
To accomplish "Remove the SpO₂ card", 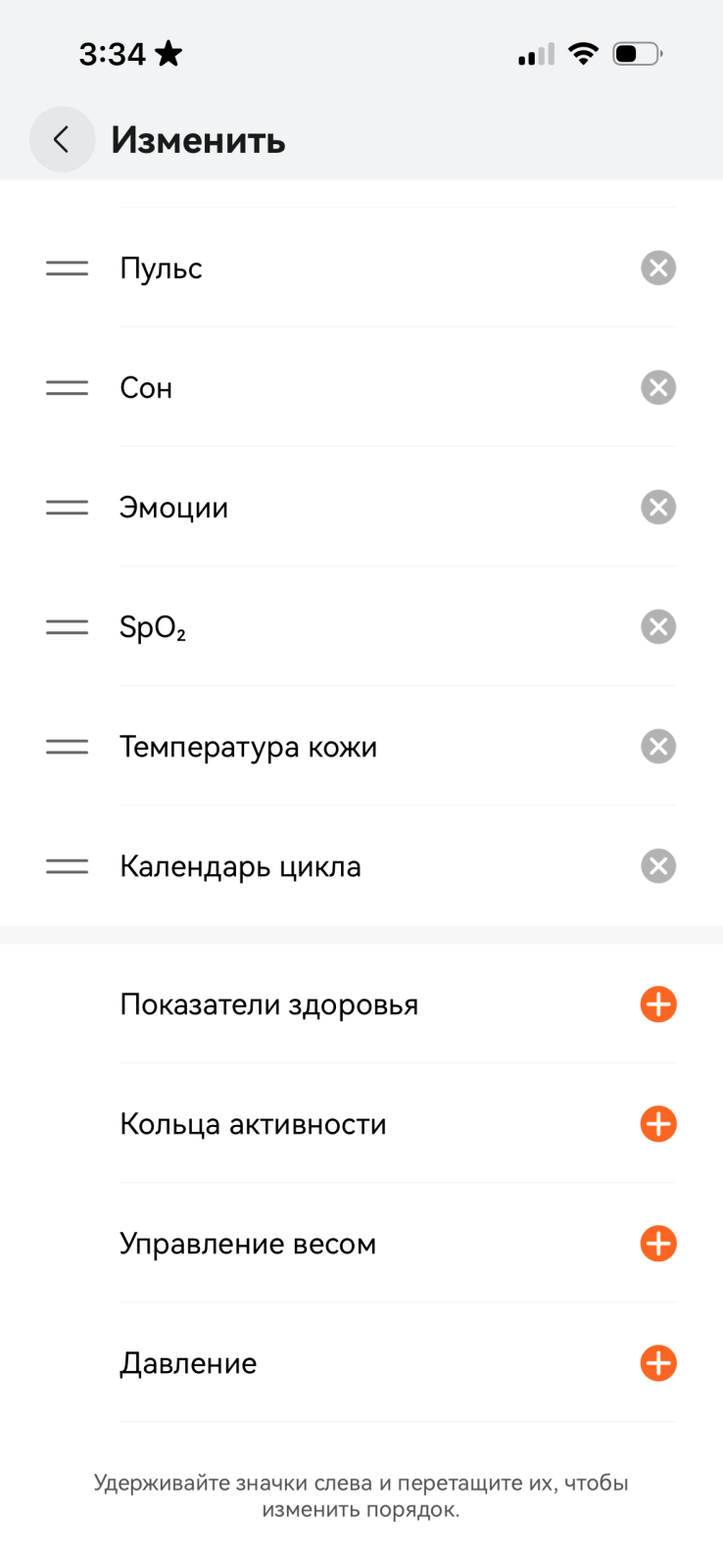I will click(658, 626).
